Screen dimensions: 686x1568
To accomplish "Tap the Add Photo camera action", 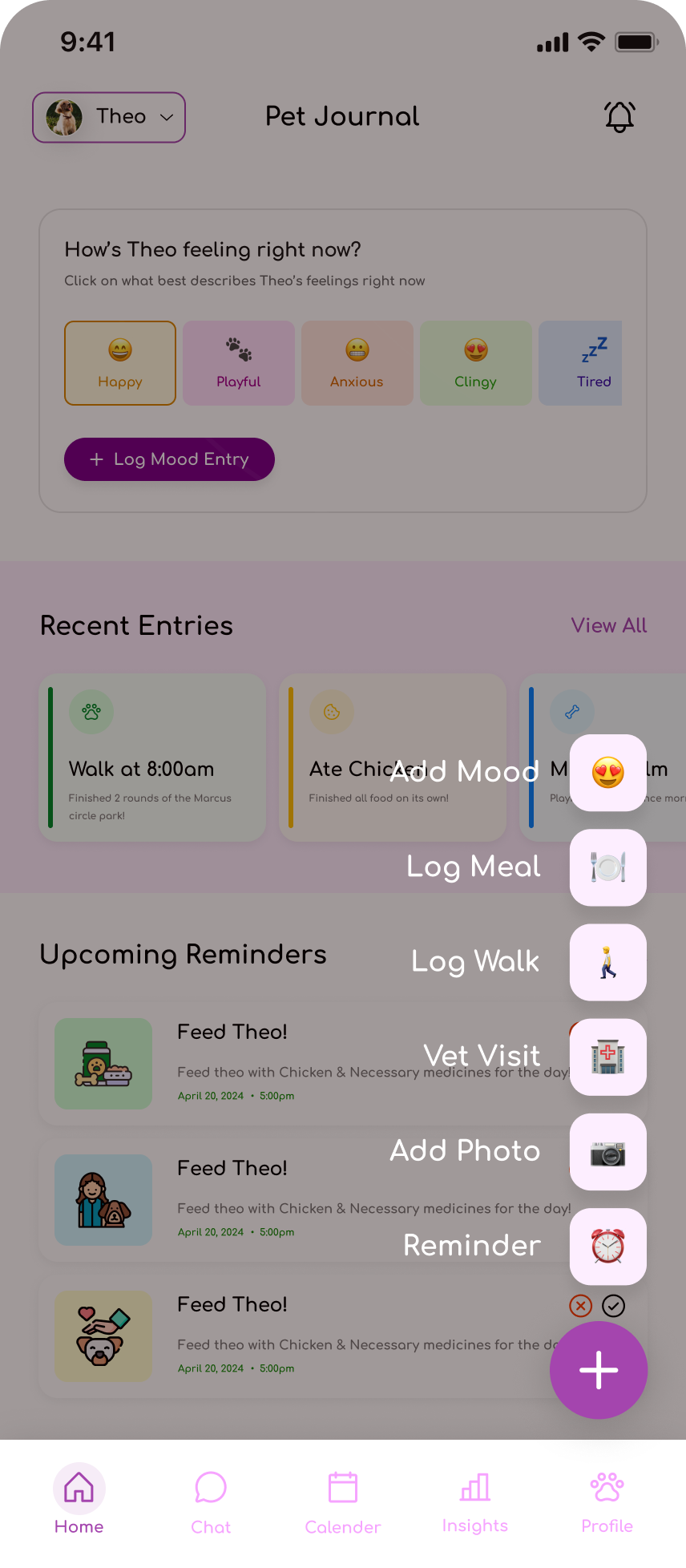I will click(x=607, y=1152).
